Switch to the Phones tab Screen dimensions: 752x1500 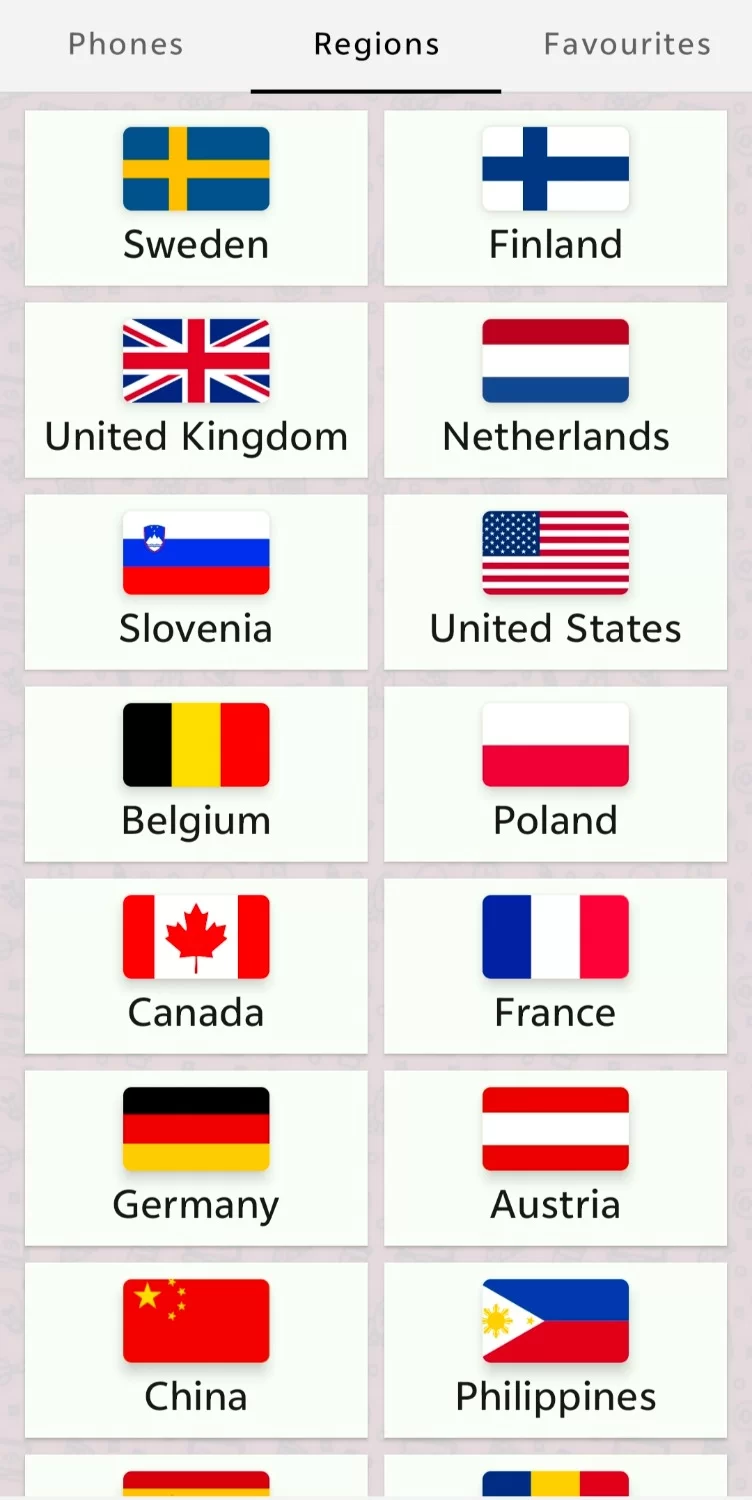click(125, 44)
